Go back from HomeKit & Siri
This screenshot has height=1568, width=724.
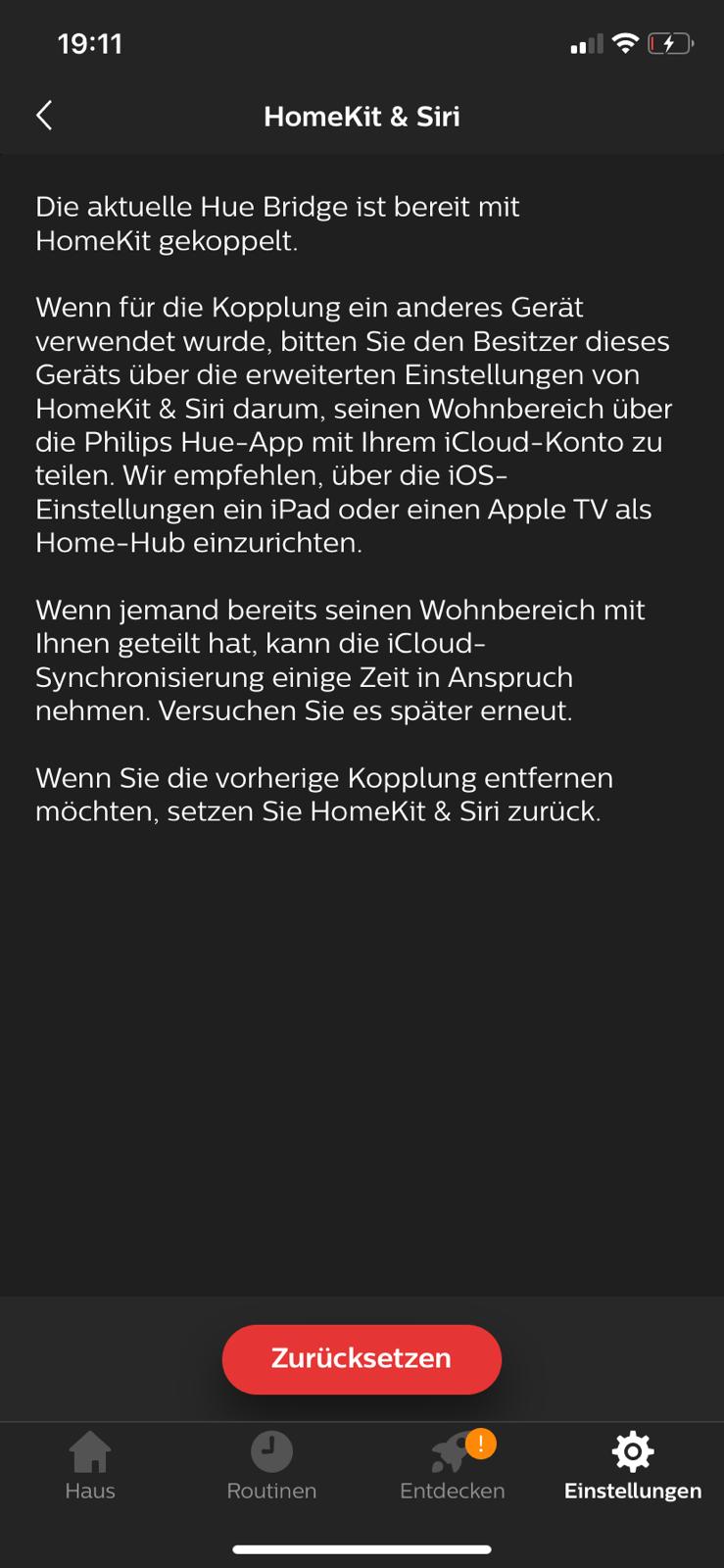click(x=44, y=116)
